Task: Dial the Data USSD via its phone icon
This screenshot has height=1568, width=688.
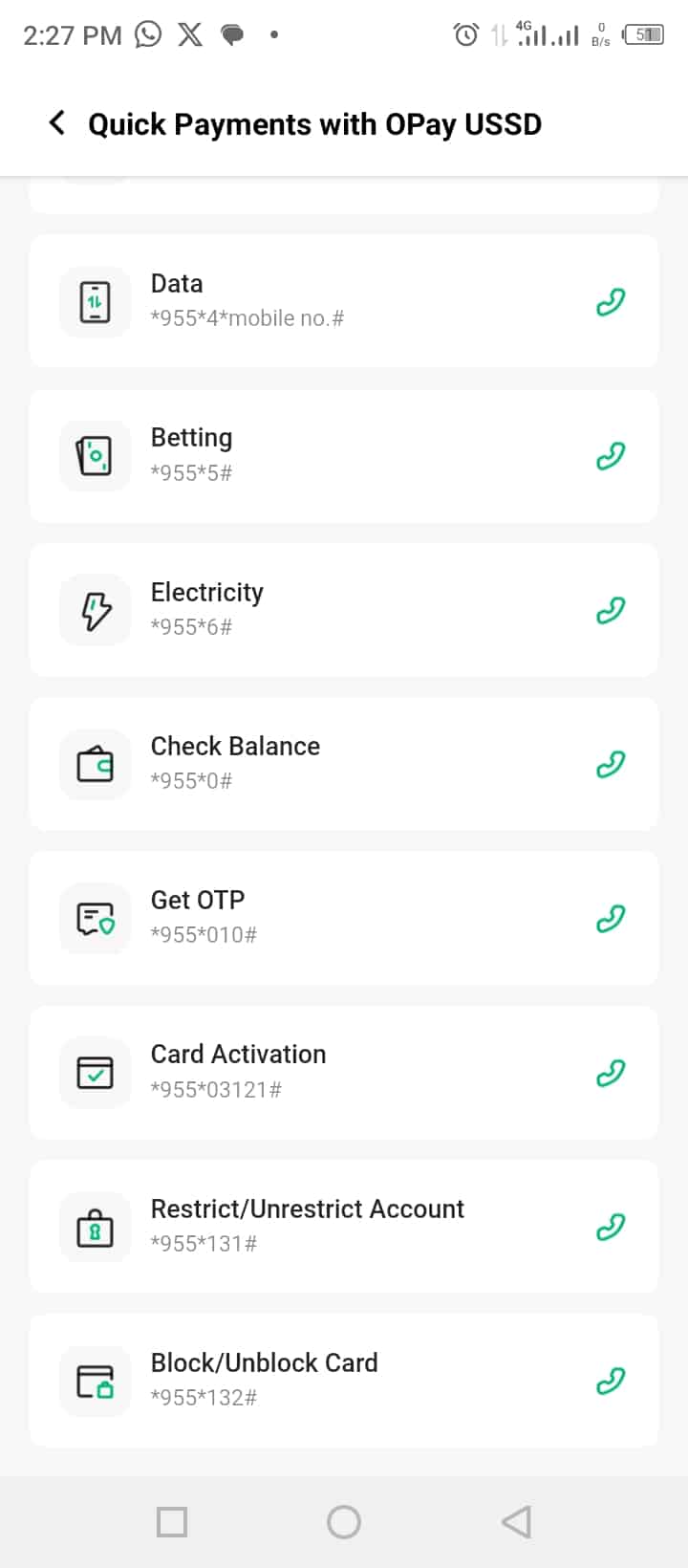Action: (611, 300)
